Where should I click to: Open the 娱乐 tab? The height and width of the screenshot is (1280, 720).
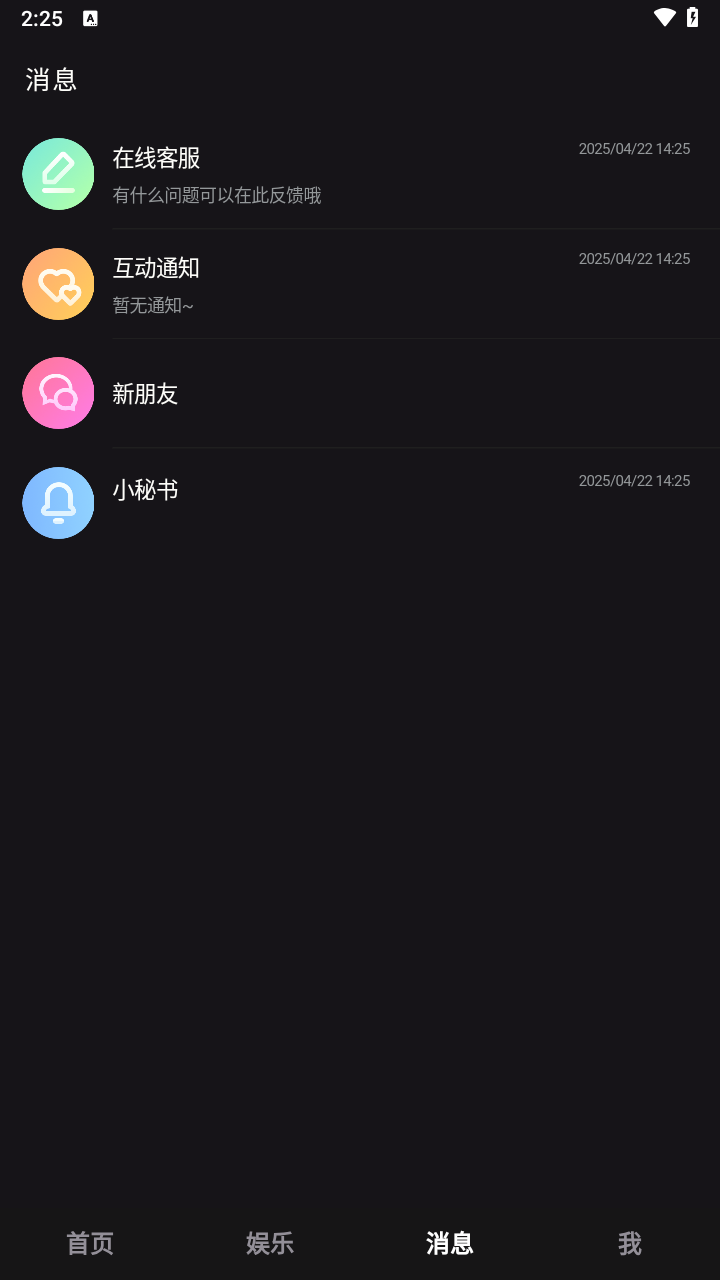click(270, 1243)
